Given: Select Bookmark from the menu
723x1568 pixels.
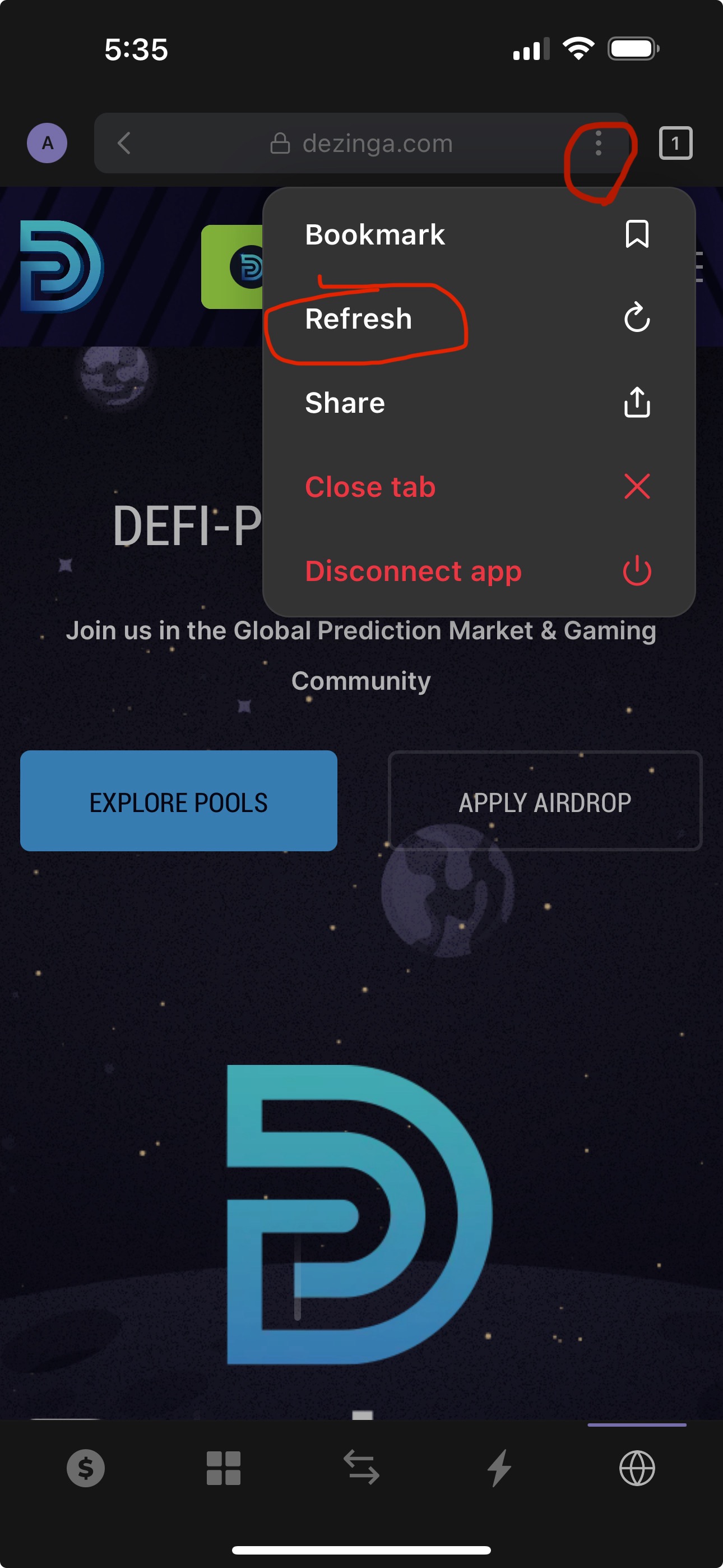Looking at the screenshot, I should pos(478,234).
